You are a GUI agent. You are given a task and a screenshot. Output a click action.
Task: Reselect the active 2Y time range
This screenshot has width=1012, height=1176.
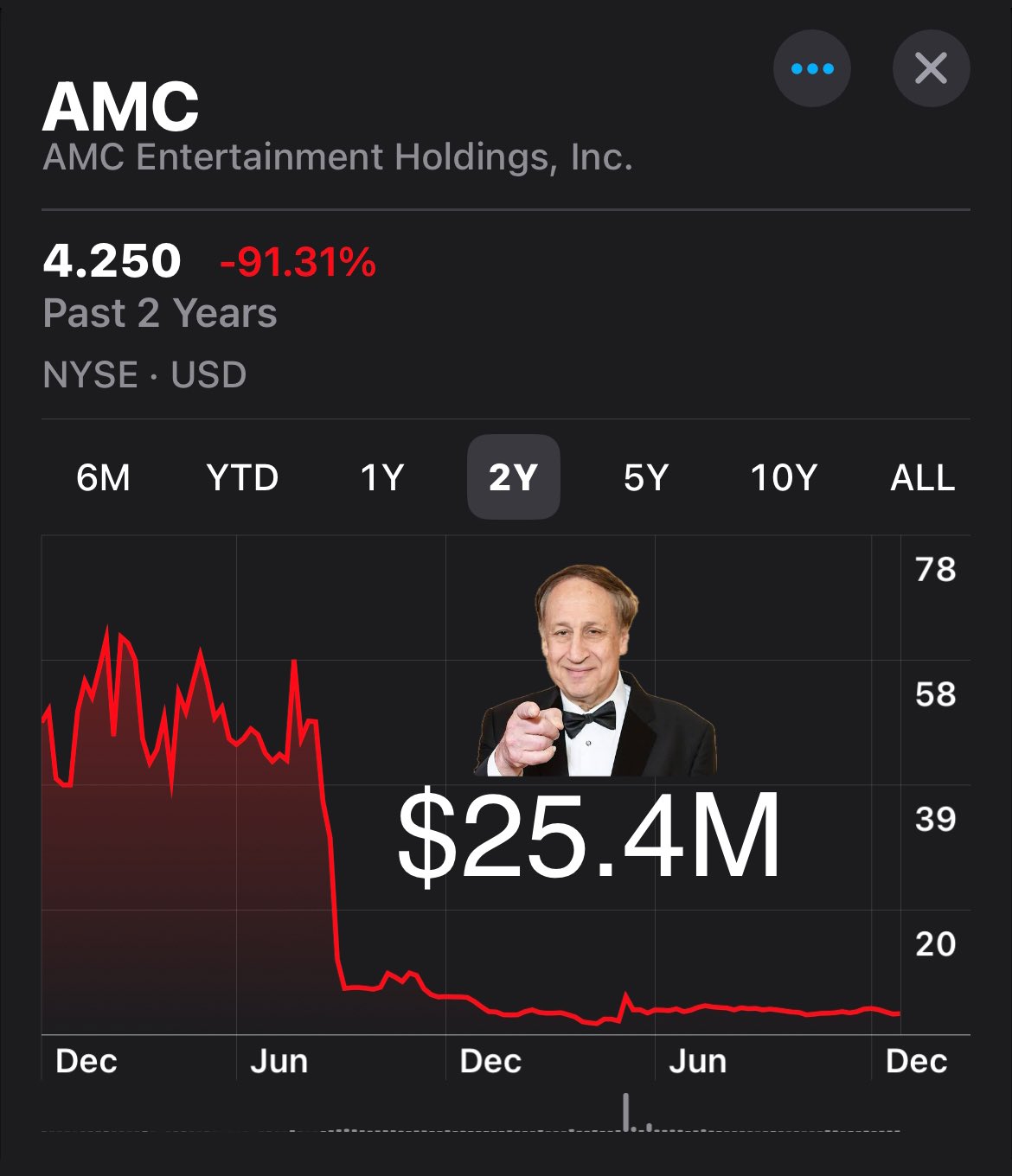coord(512,477)
